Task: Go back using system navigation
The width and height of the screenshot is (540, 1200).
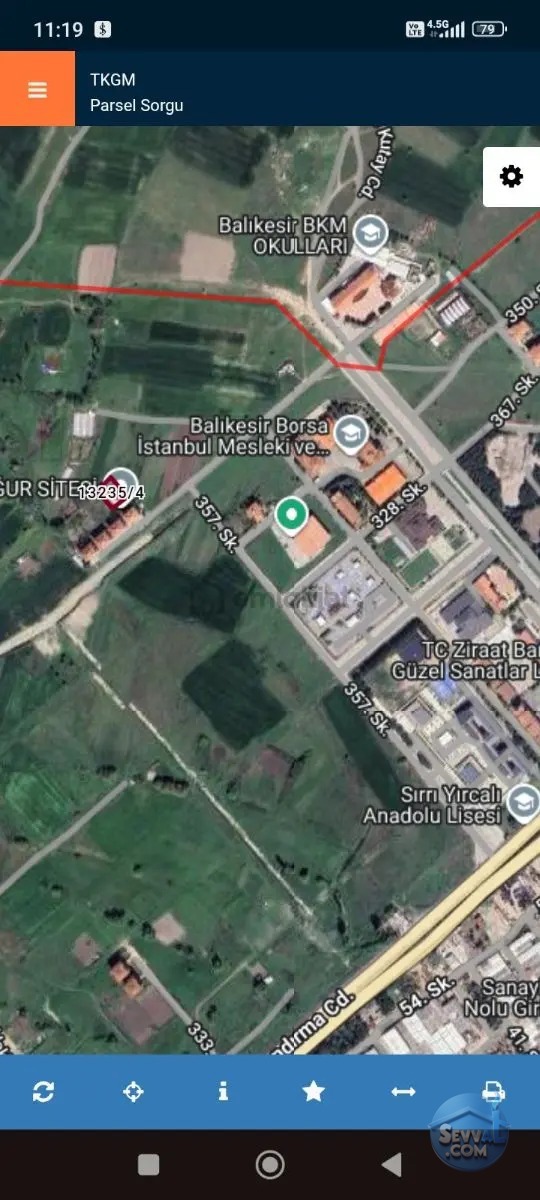Action: click(x=392, y=1164)
